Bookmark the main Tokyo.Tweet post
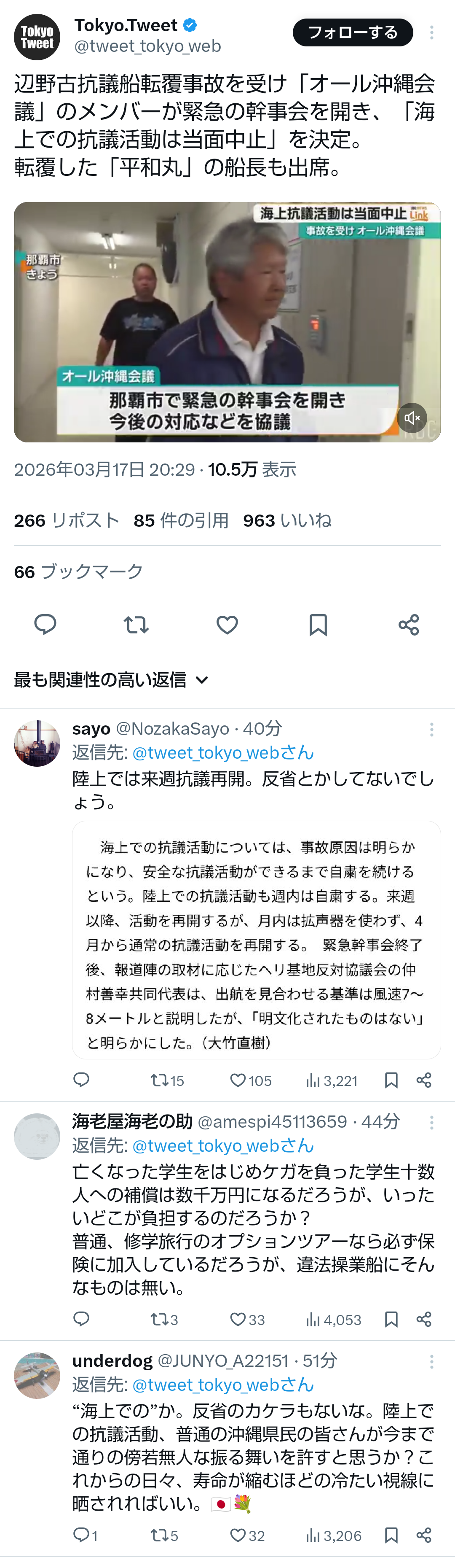The image size is (455, 1568). point(318,625)
